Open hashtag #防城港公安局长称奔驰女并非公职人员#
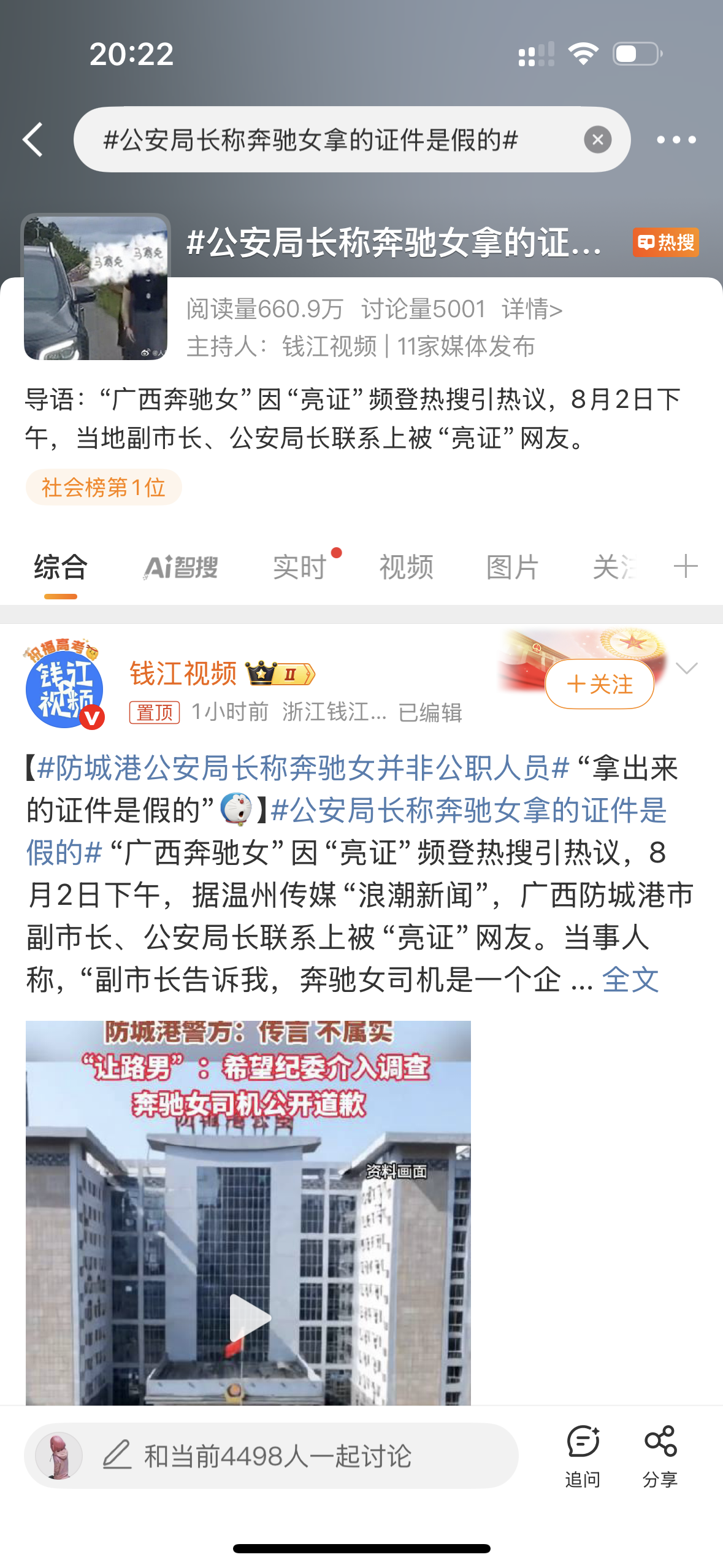723x1568 pixels. click(303, 768)
